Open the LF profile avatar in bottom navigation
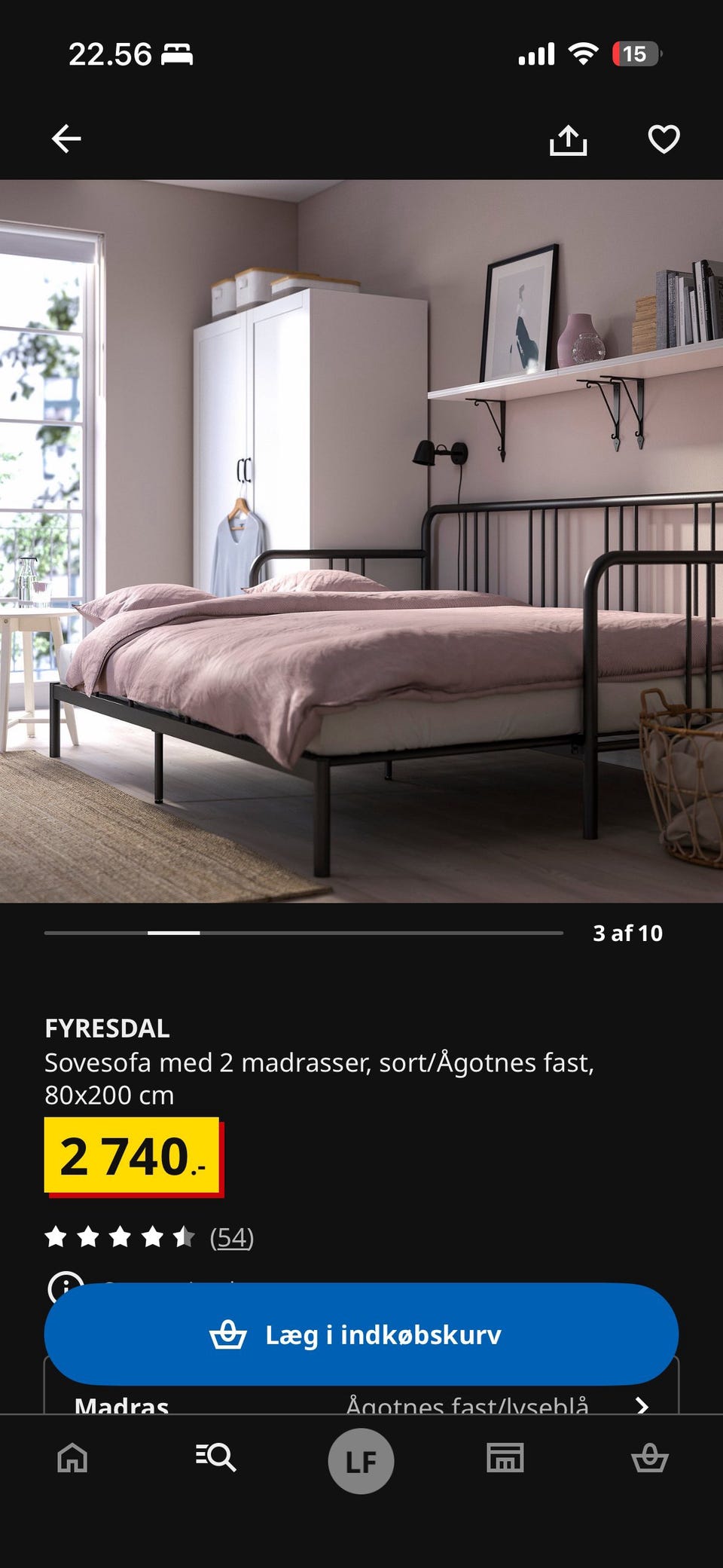 coord(361,1459)
